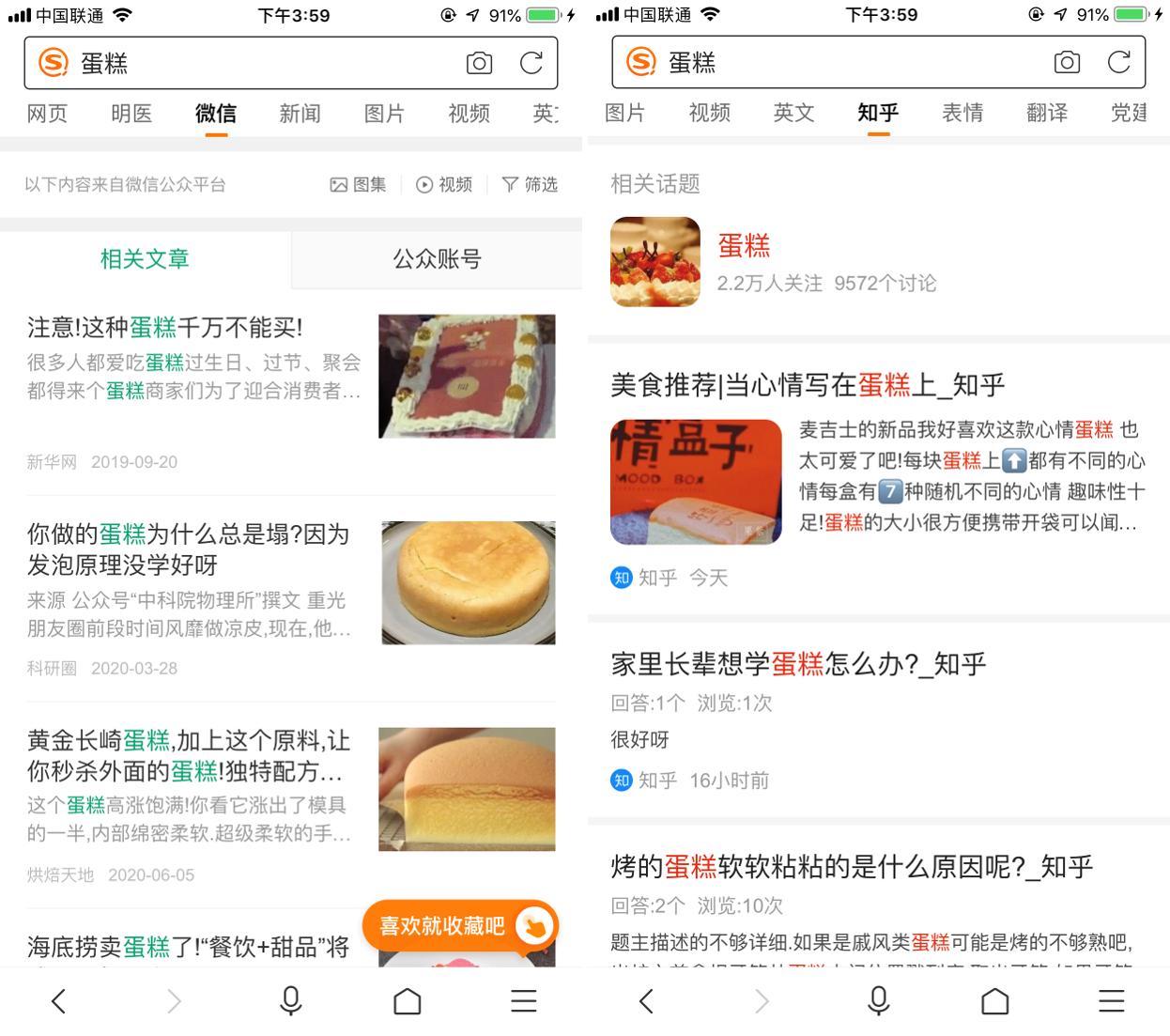Viewport: 1170px width, 1036px height.
Task: Switch to the 网页 tab
Action: 47,114
